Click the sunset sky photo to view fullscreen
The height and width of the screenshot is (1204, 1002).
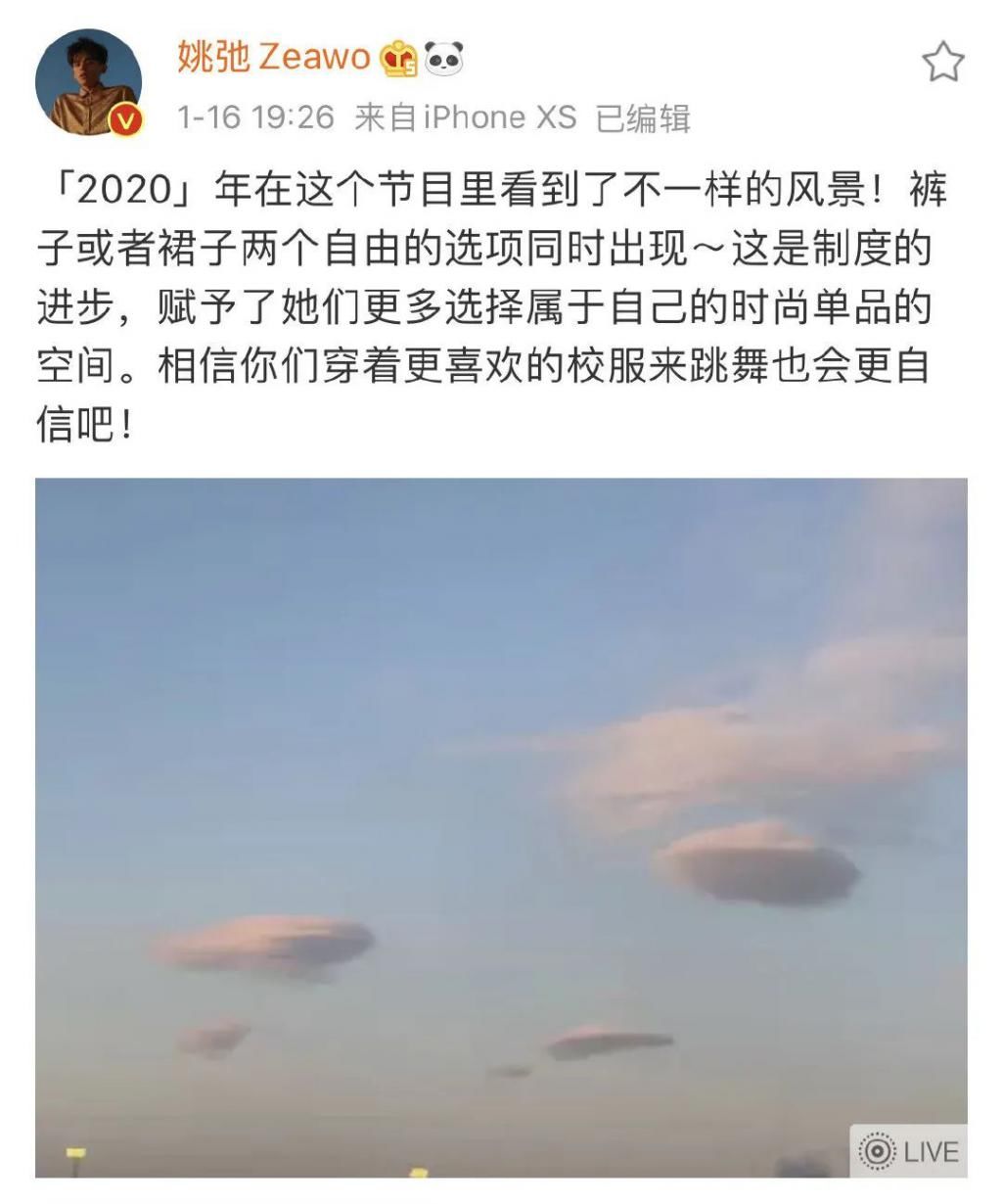click(501, 832)
